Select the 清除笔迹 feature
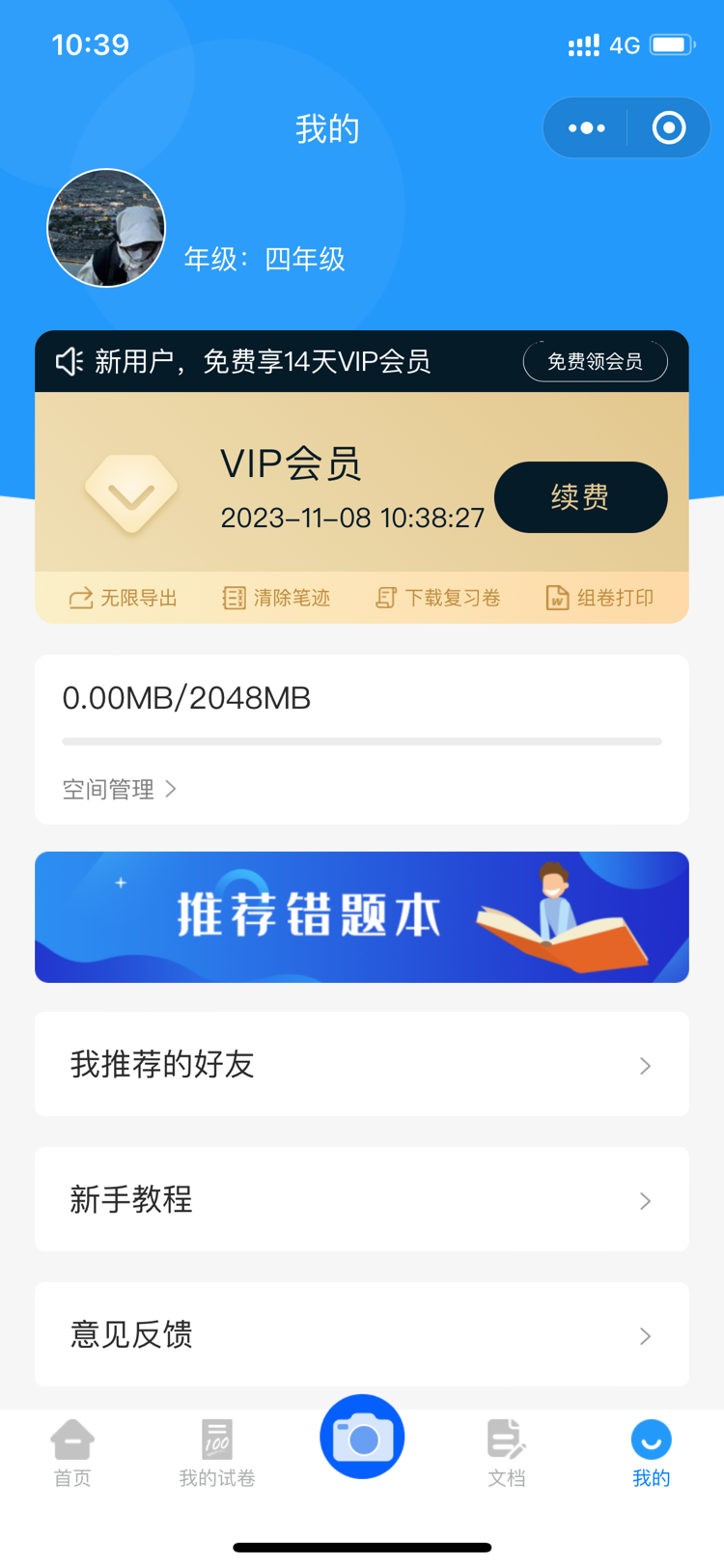Screen dimensions: 724x1568 [x=276, y=598]
